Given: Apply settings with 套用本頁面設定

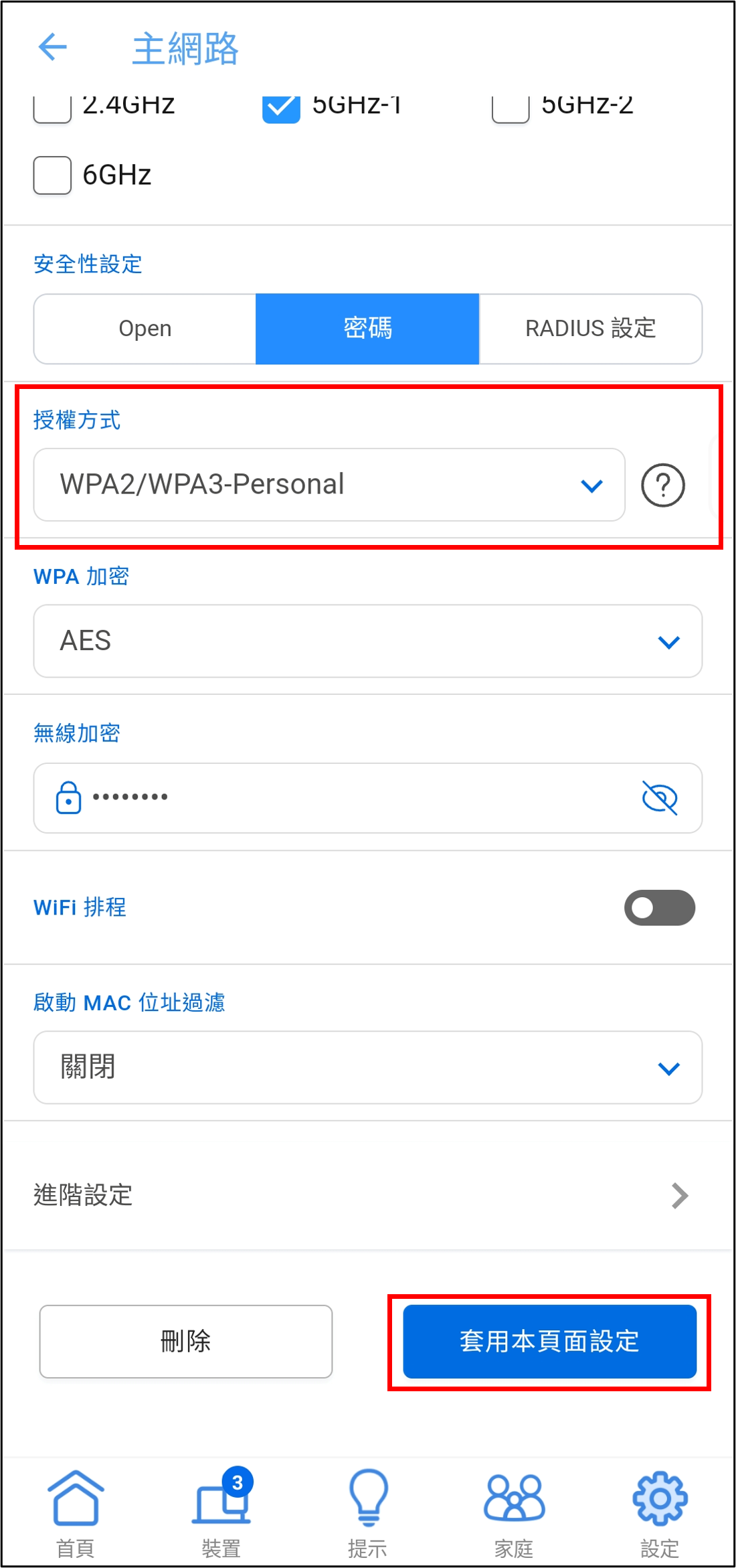Looking at the screenshot, I should click(x=549, y=1341).
